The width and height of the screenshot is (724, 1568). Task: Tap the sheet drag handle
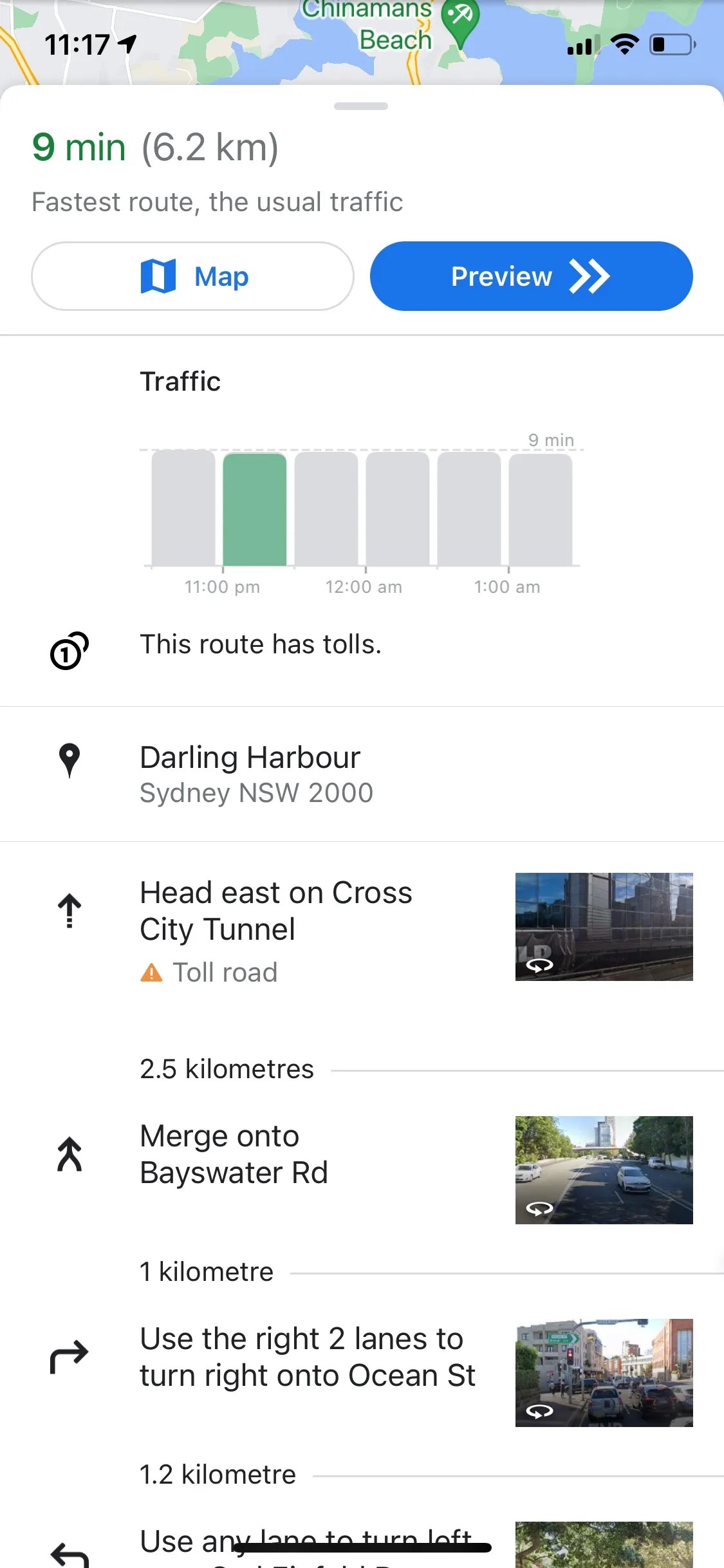pos(361,106)
